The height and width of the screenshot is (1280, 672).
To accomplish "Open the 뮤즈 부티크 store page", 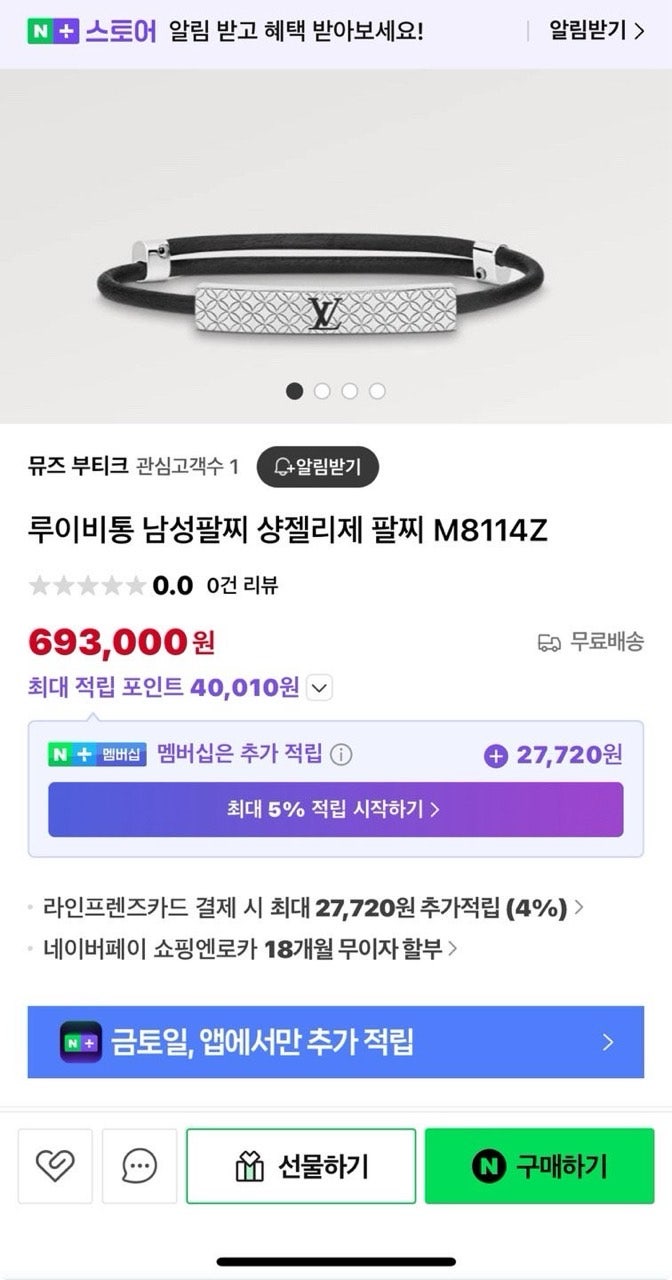I will point(78,465).
